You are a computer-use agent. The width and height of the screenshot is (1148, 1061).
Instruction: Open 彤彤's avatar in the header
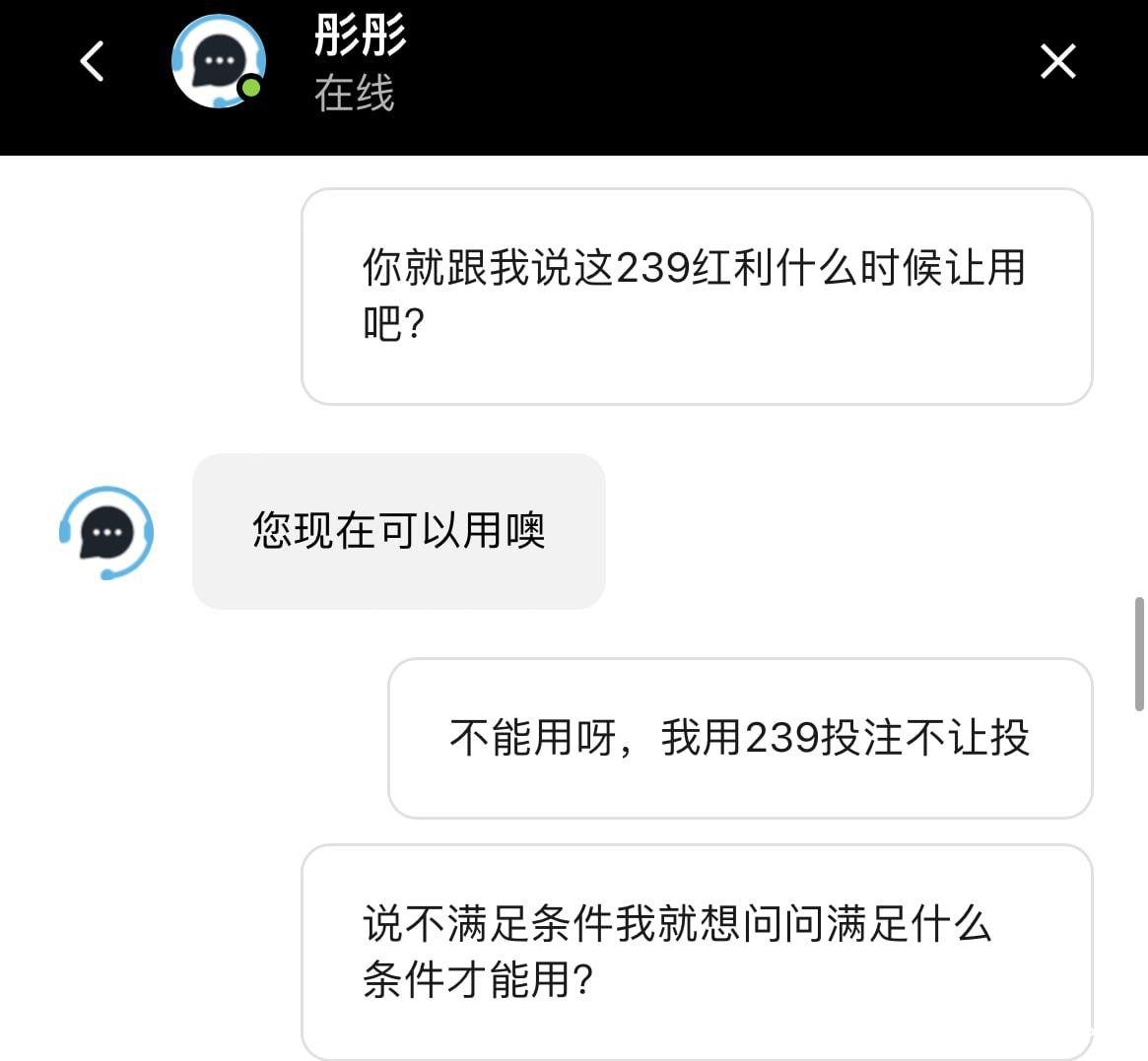click(x=218, y=62)
